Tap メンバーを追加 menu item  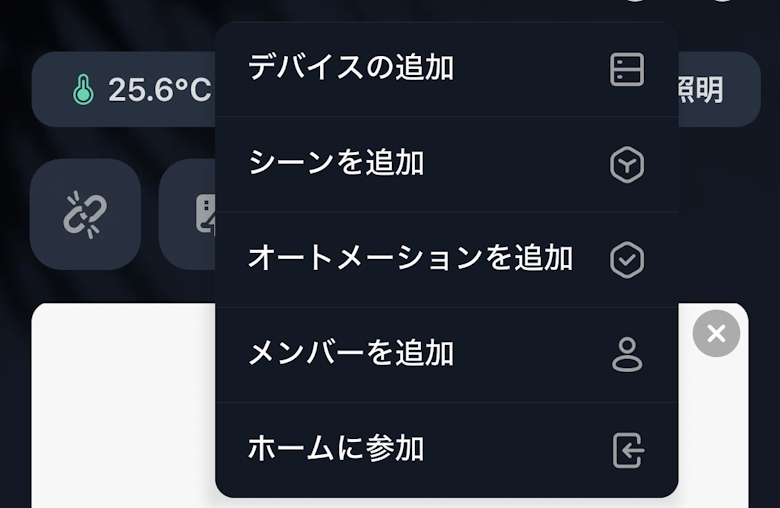[446, 354]
